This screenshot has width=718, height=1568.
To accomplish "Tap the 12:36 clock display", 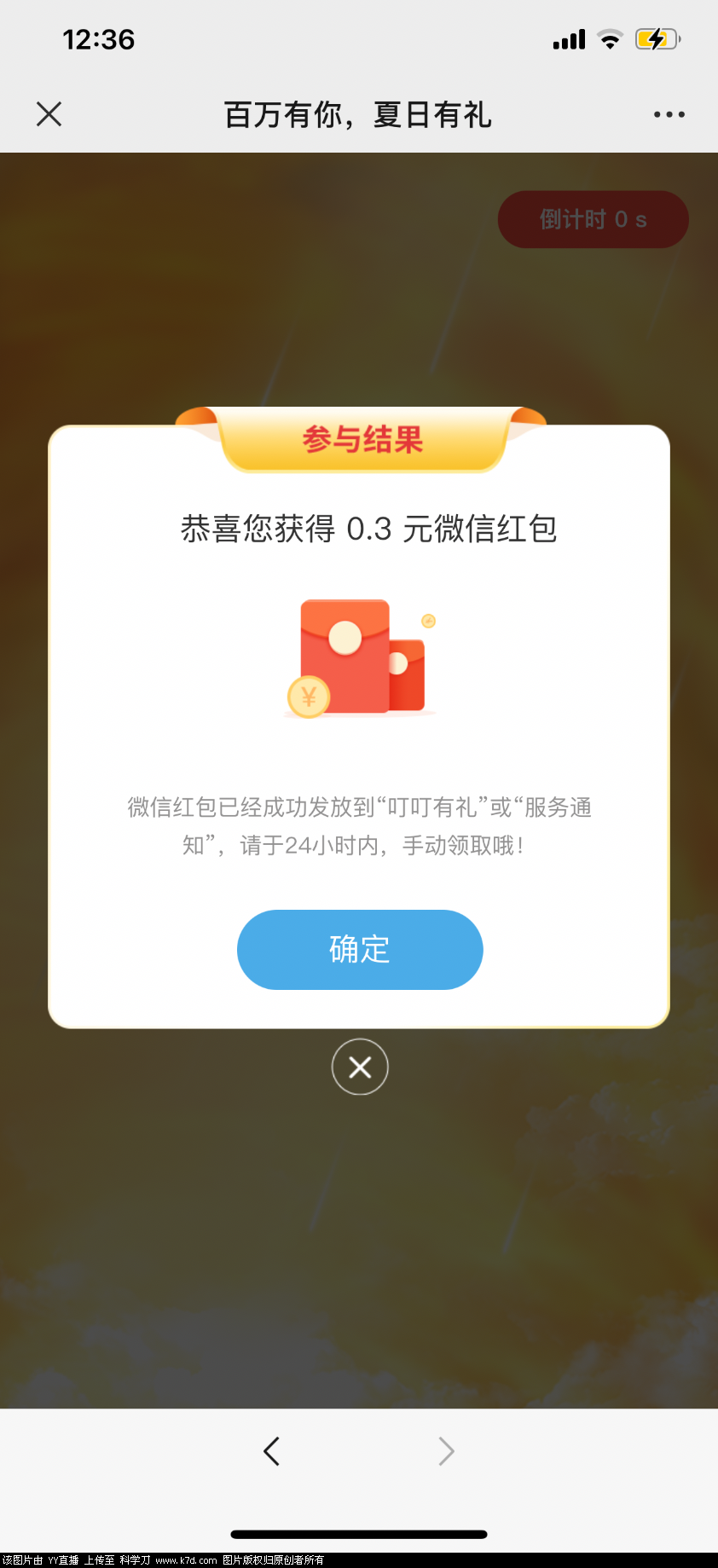I will (x=99, y=38).
